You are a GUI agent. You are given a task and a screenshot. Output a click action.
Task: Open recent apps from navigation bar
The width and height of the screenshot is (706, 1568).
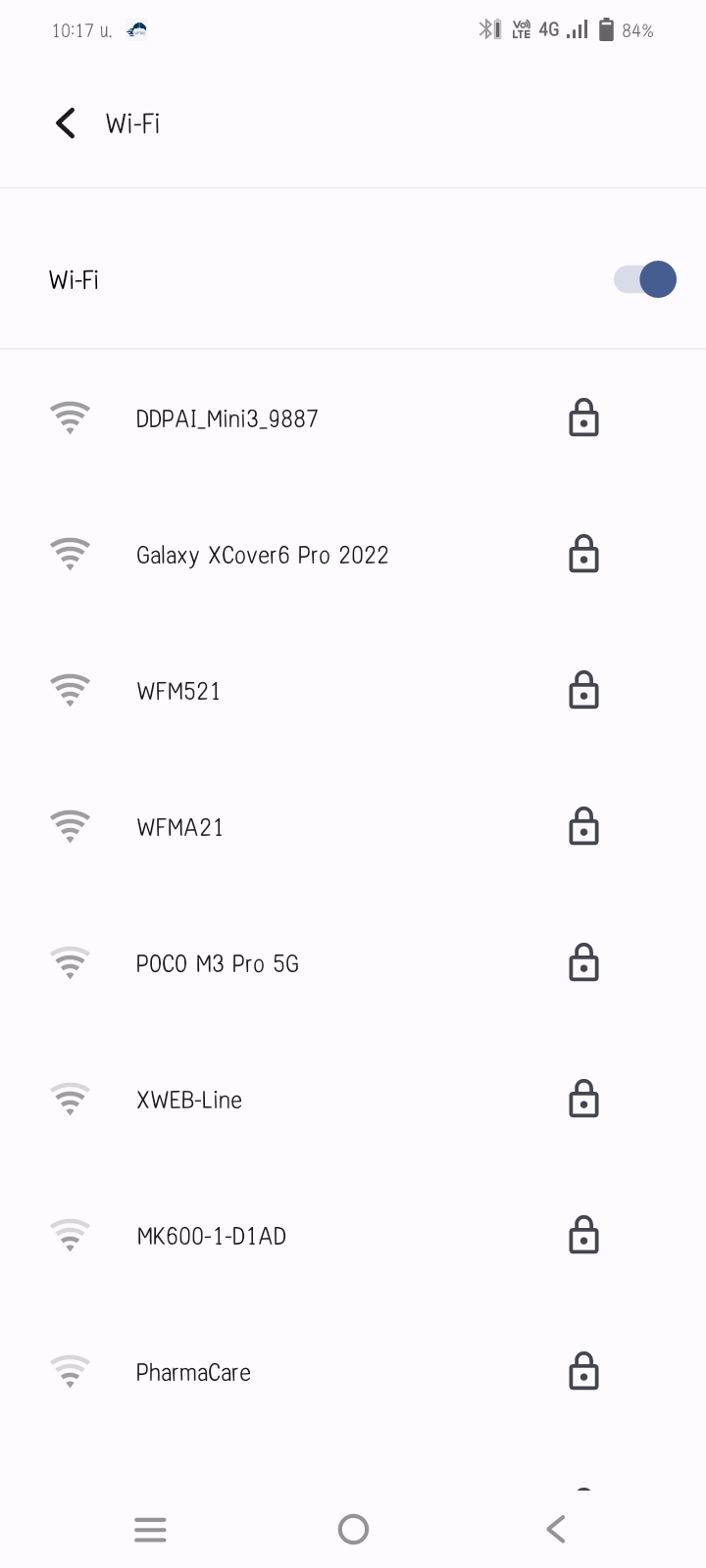150,1529
